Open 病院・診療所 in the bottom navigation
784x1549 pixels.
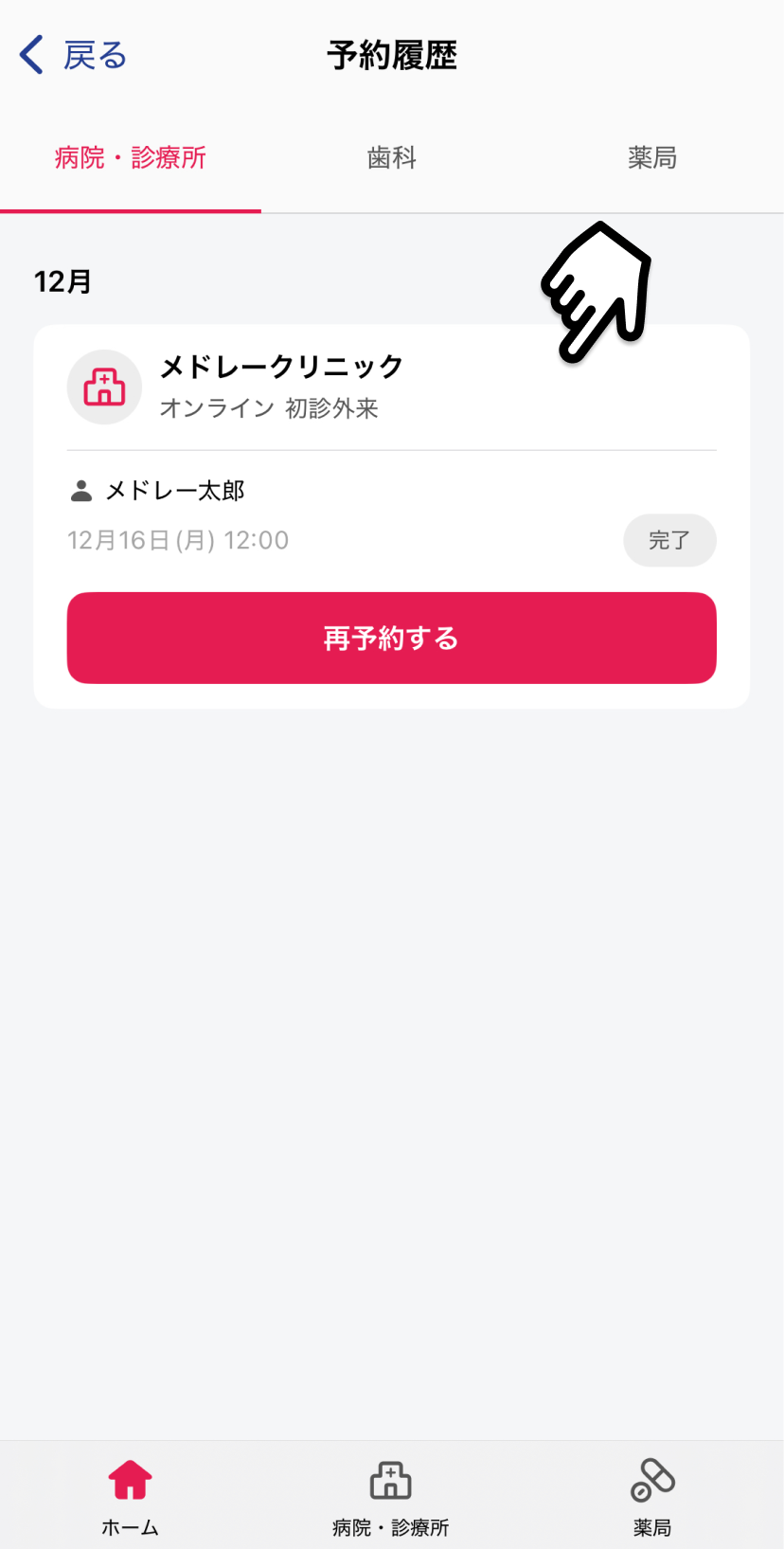391,1496
